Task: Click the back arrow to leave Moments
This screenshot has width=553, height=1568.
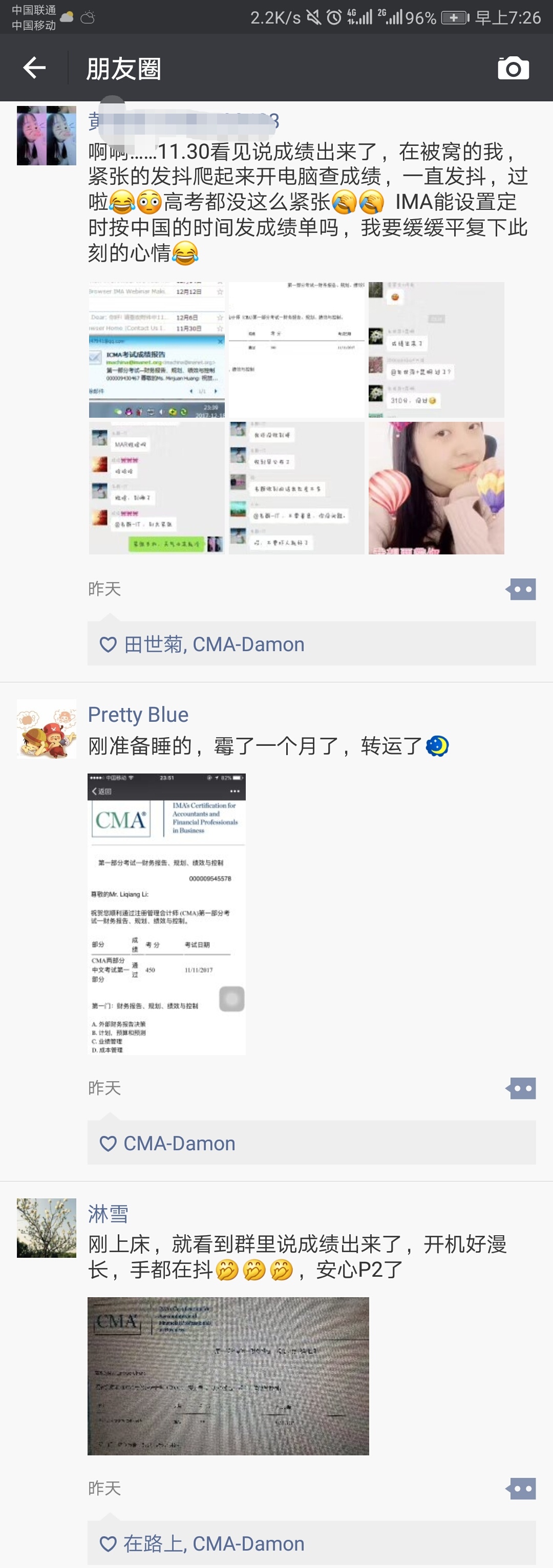Action: [x=35, y=67]
